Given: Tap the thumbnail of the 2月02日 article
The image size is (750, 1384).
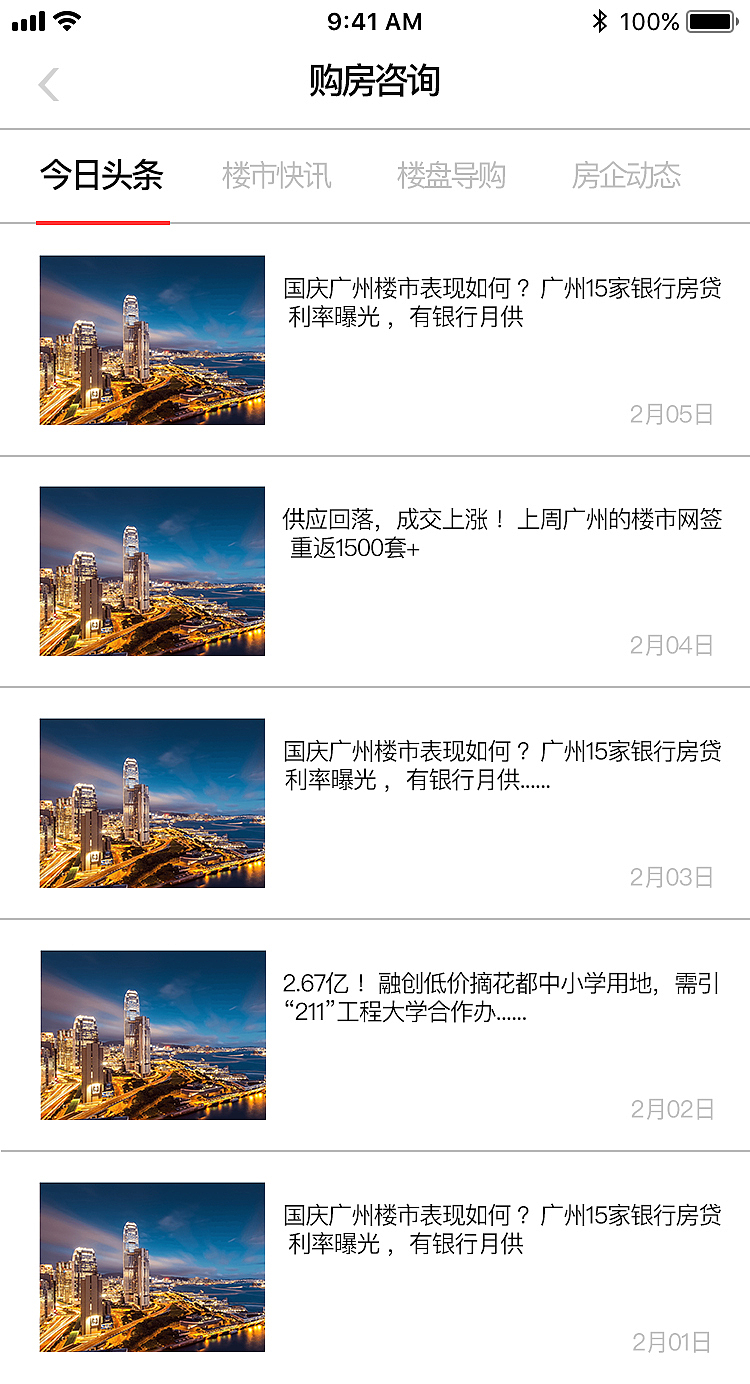Looking at the screenshot, I should [152, 1035].
